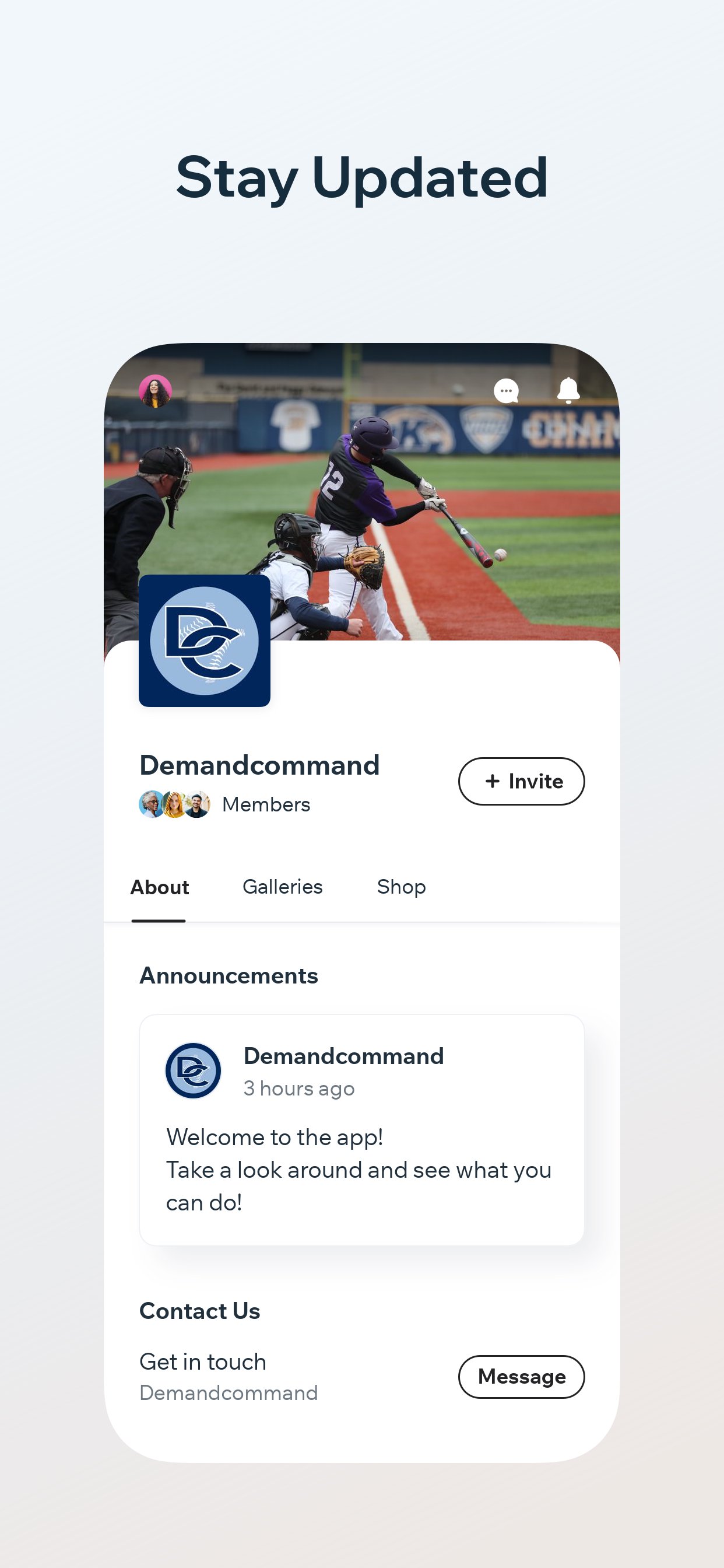Select the Demandcommand DC logo badge
Image resolution: width=724 pixels, height=1568 pixels.
coord(204,647)
